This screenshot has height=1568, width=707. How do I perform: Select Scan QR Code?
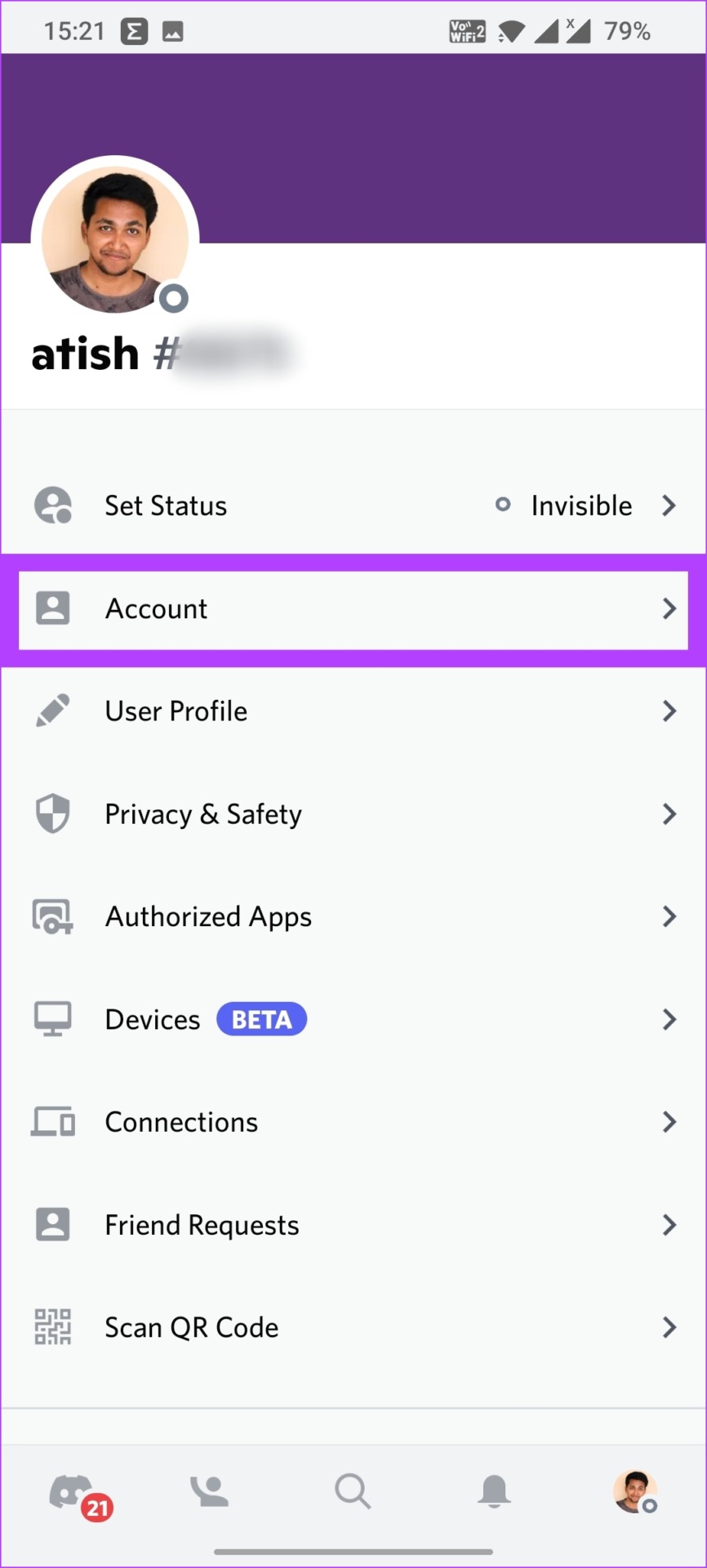[353, 1328]
